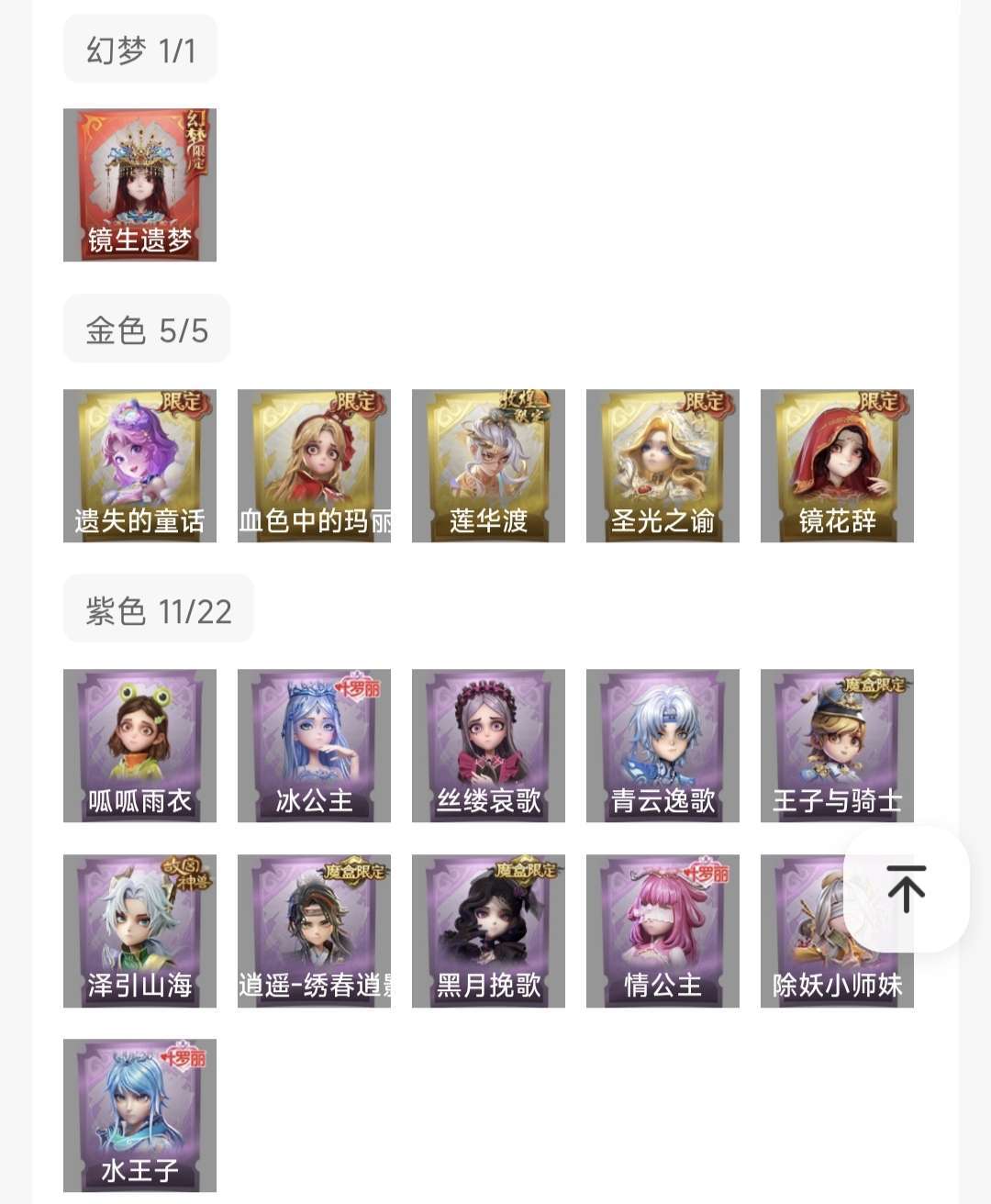Open the 除妖小师妹 card

point(837,931)
